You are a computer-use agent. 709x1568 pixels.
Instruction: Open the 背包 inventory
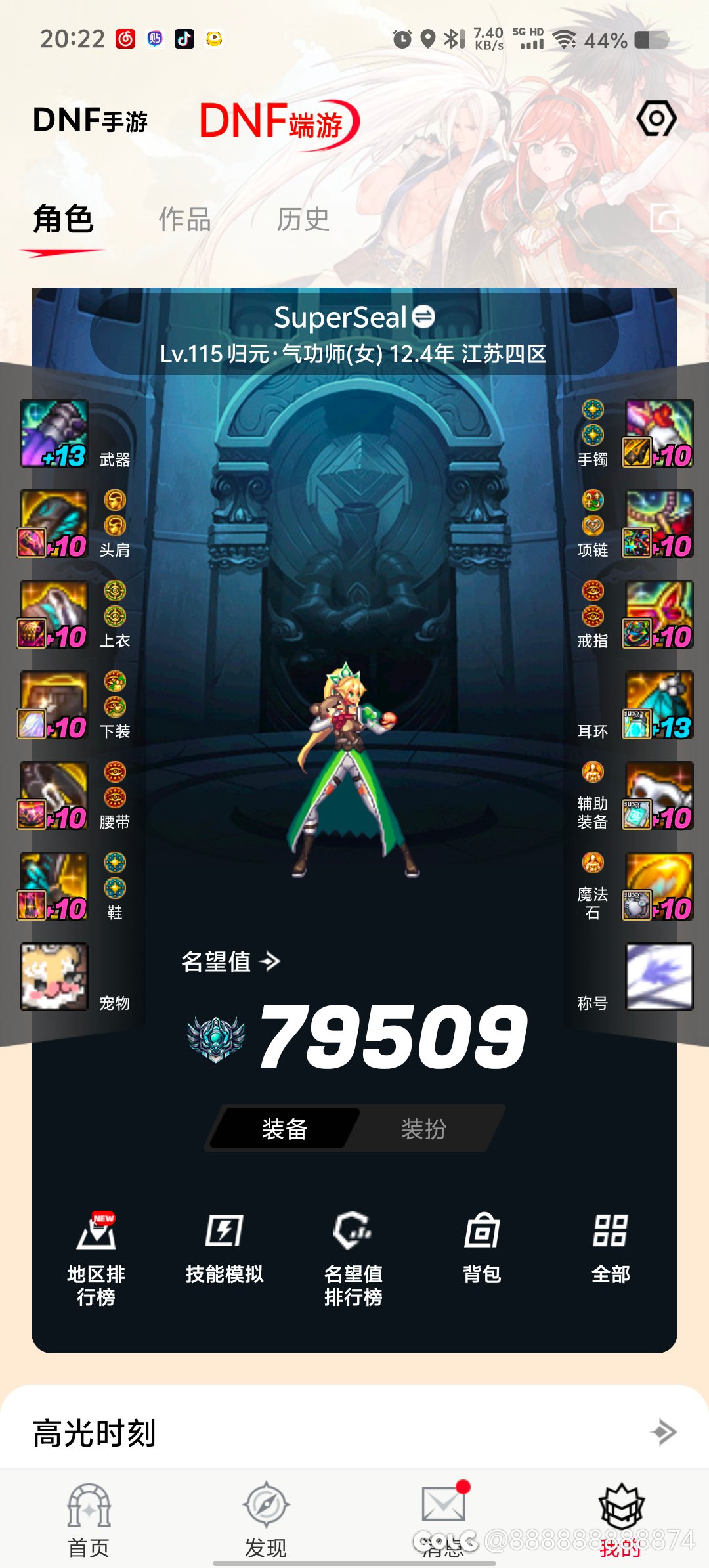coord(482,1248)
